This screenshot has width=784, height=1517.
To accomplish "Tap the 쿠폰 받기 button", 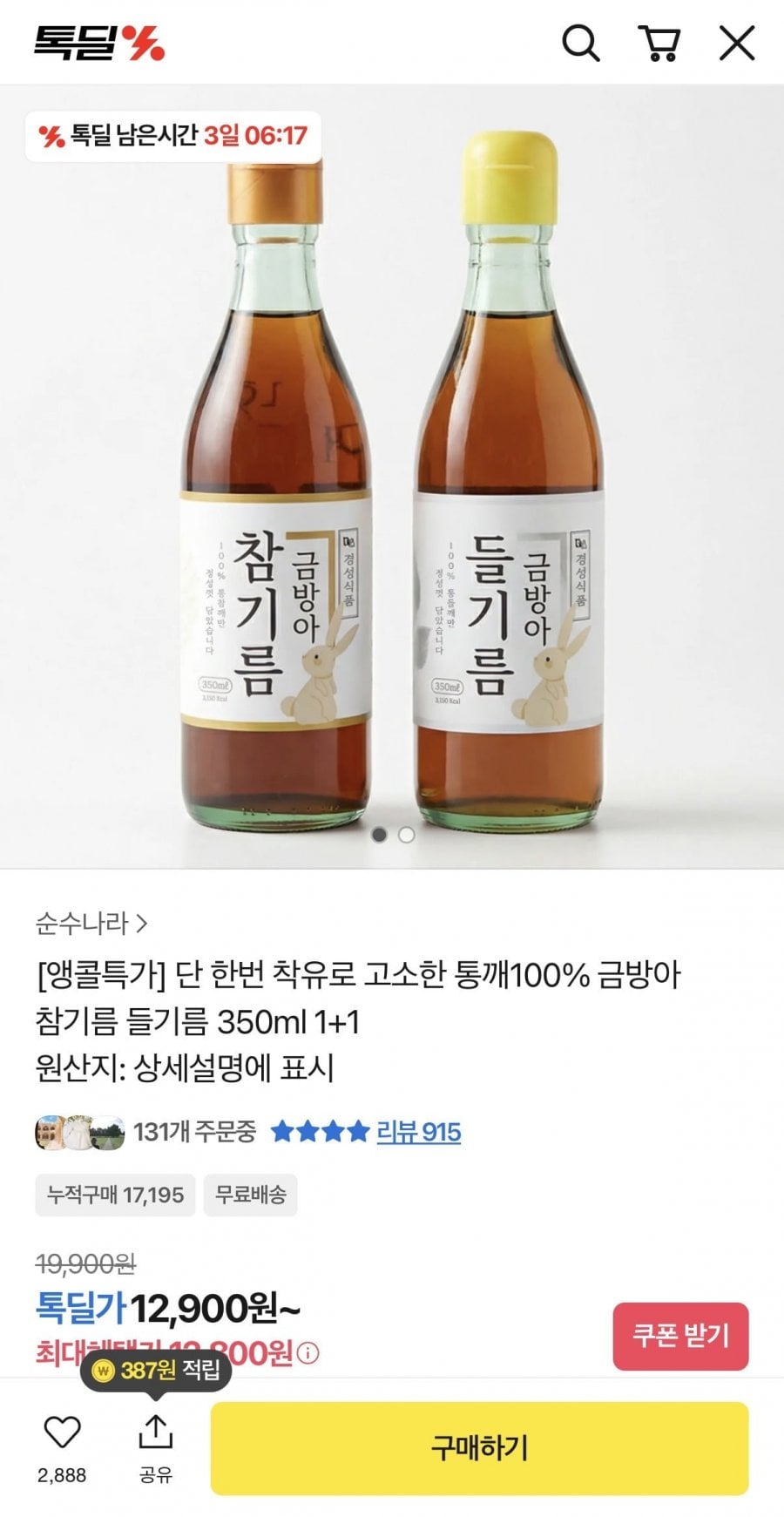I will [x=680, y=1336].
